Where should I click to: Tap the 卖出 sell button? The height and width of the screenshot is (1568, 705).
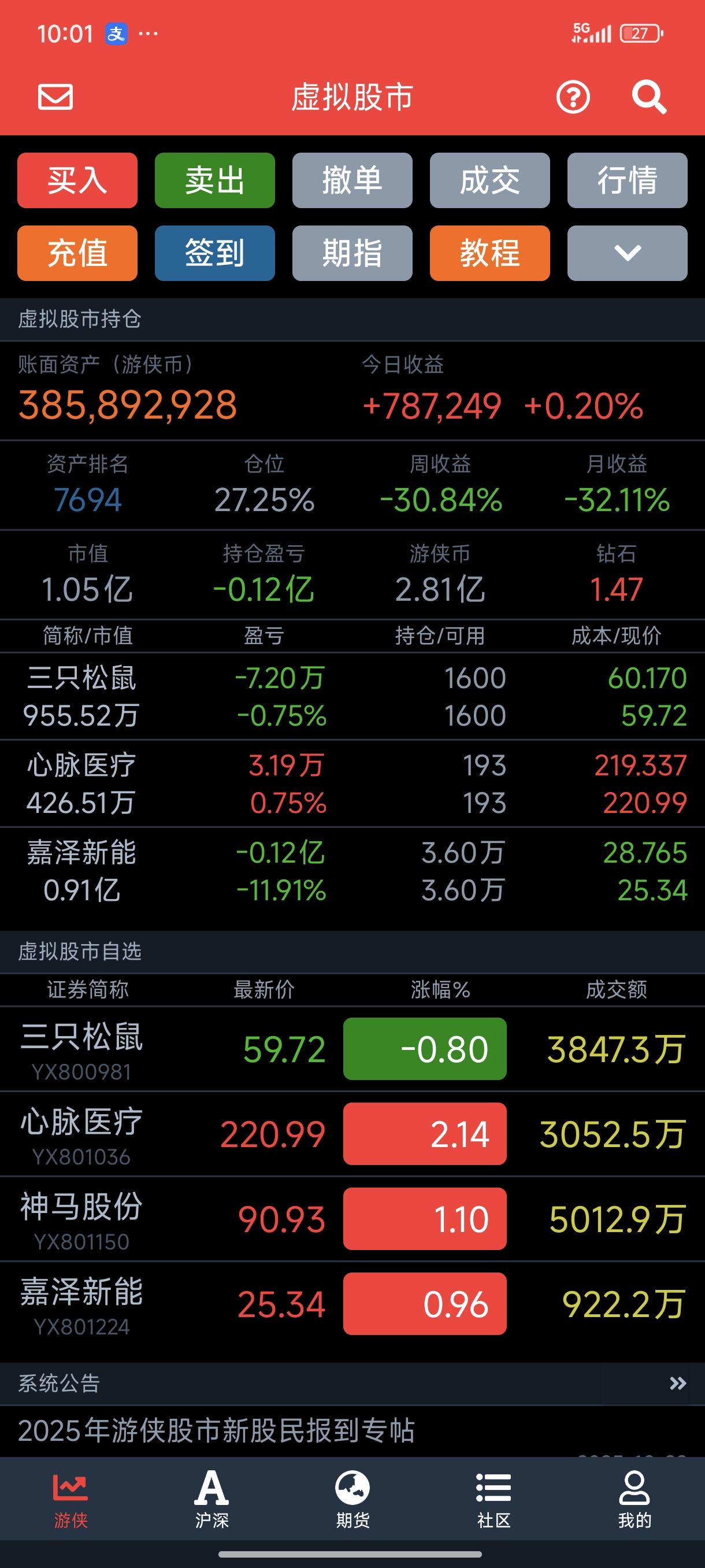point(215,181)
